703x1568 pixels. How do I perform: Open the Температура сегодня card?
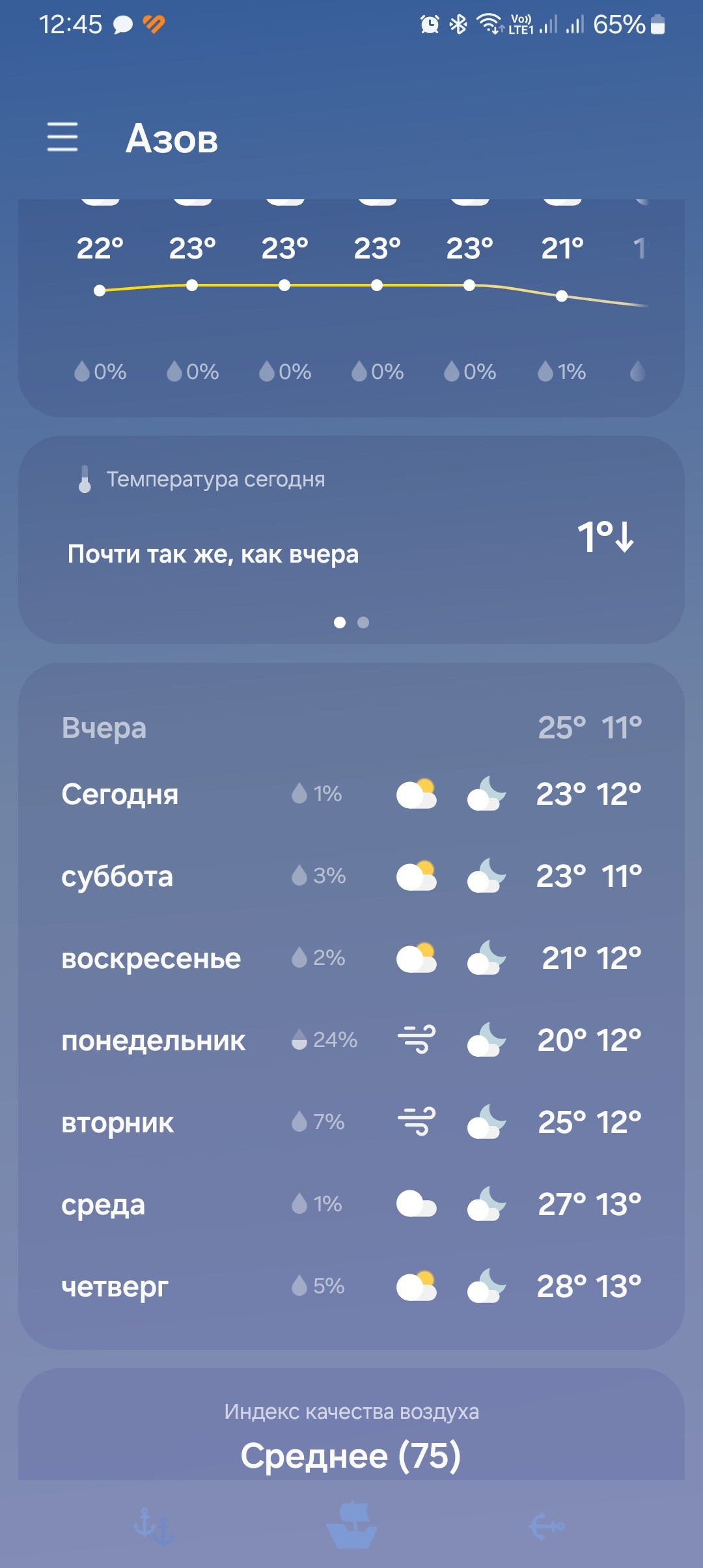pos(351,540)
